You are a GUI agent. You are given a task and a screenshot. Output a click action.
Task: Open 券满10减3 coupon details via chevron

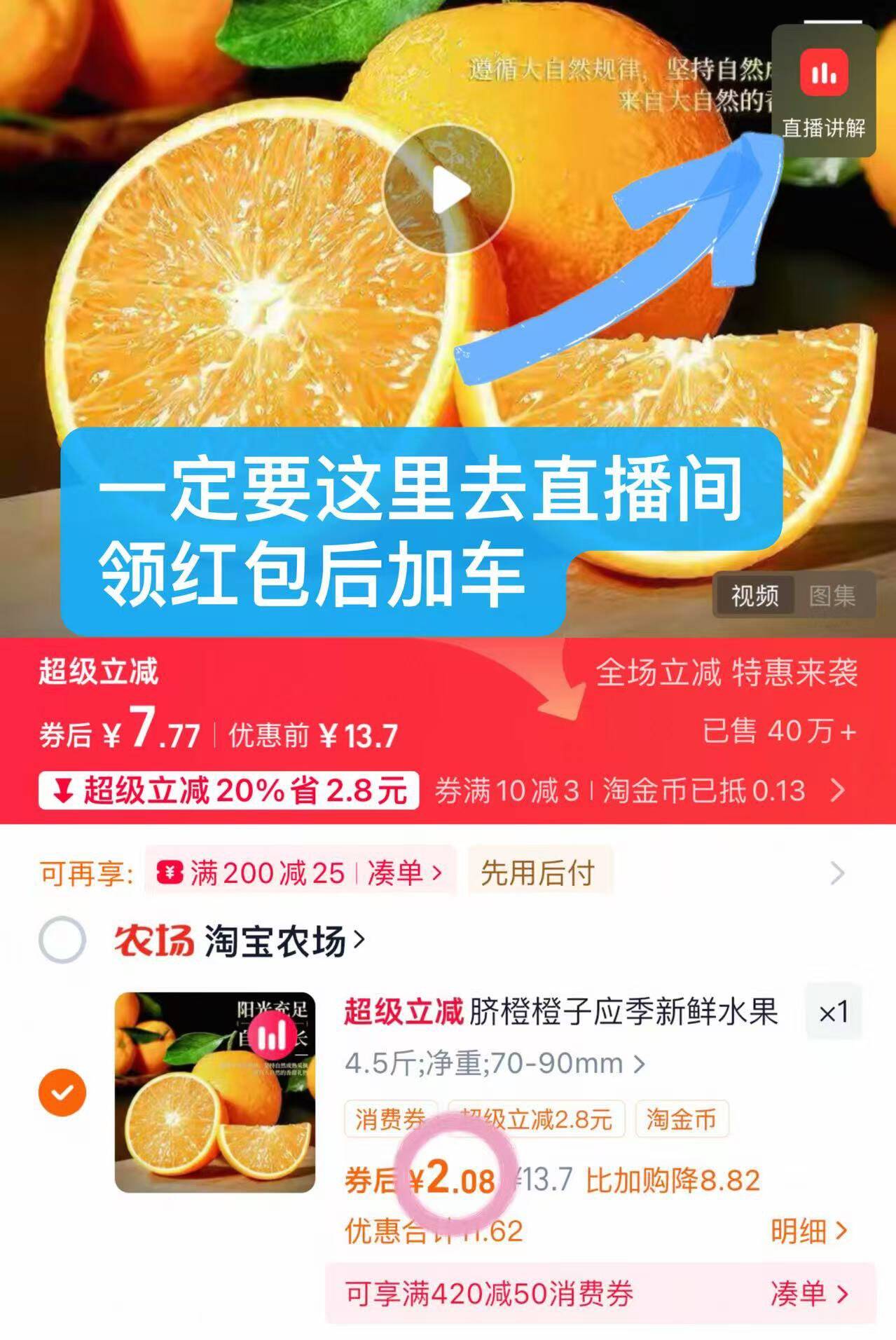(838, 791)
